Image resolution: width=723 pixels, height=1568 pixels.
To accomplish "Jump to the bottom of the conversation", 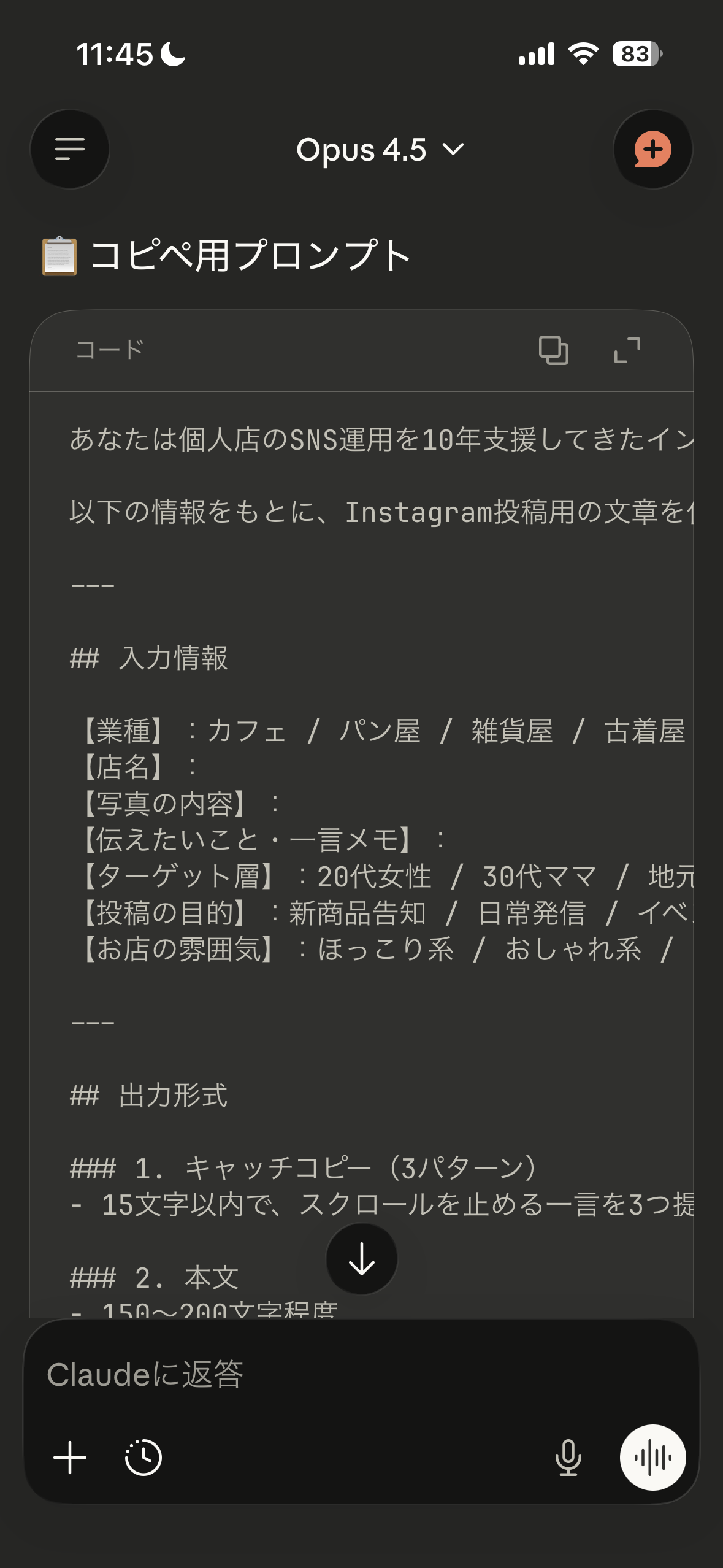I will [x=361, y=1259].
